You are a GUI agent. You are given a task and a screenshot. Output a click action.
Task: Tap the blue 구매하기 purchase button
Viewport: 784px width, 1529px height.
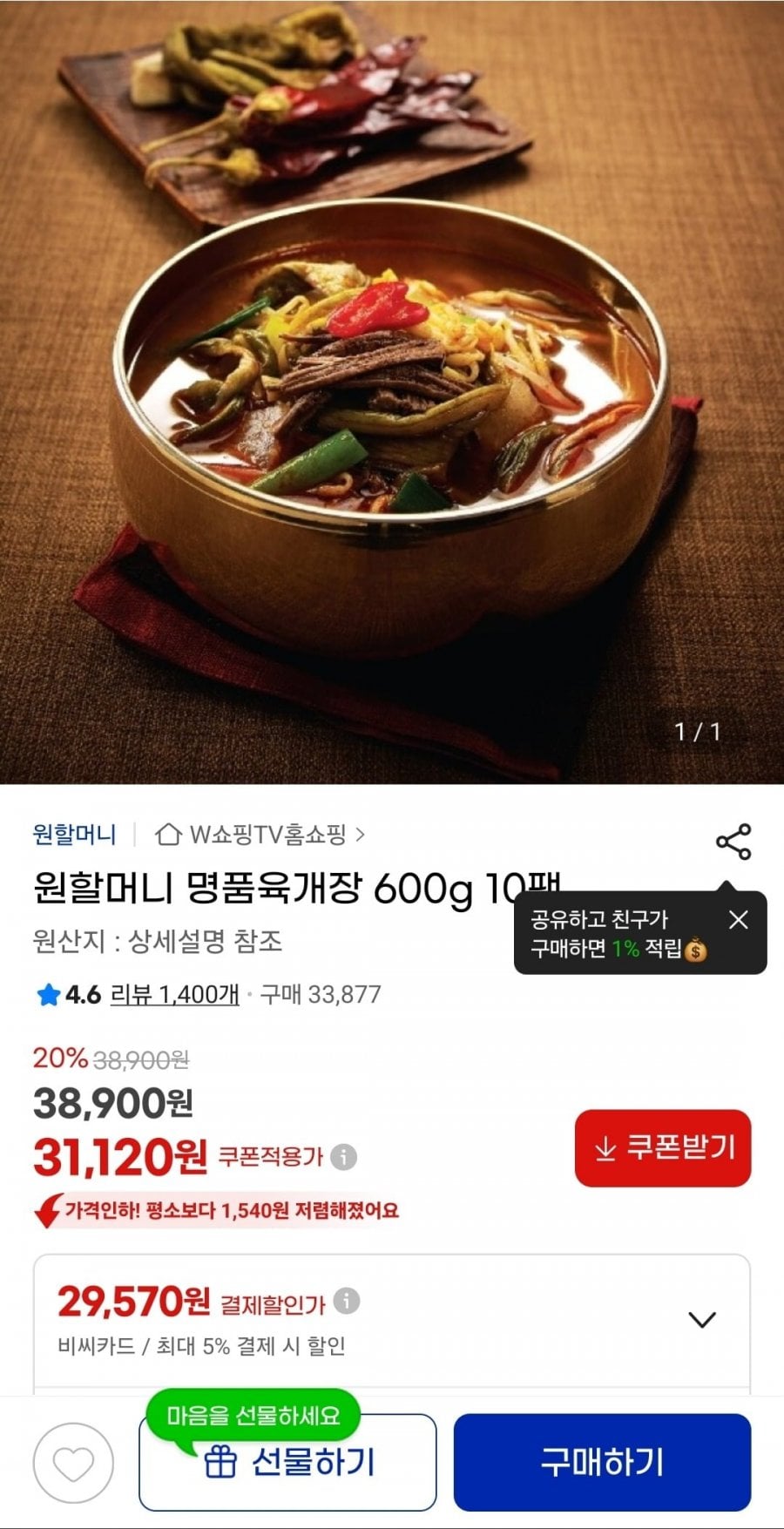click(602, 1460)
